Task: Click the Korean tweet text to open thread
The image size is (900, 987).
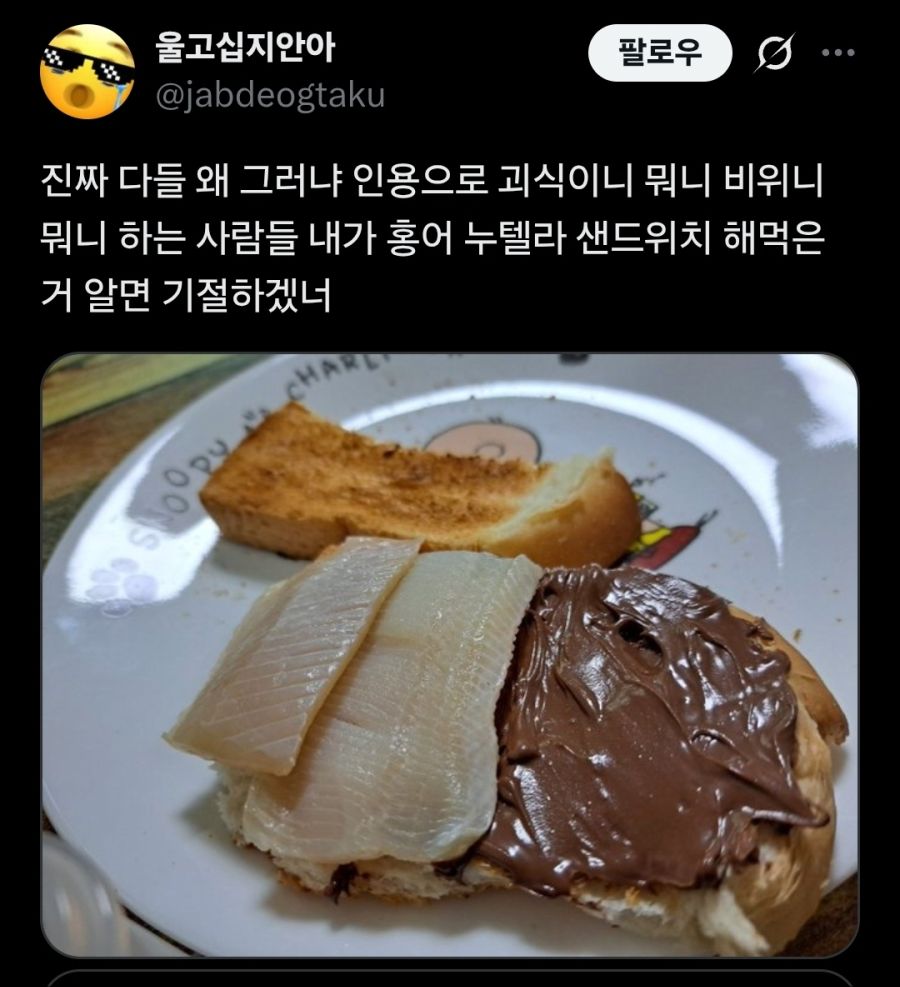Action: point(430,232)
